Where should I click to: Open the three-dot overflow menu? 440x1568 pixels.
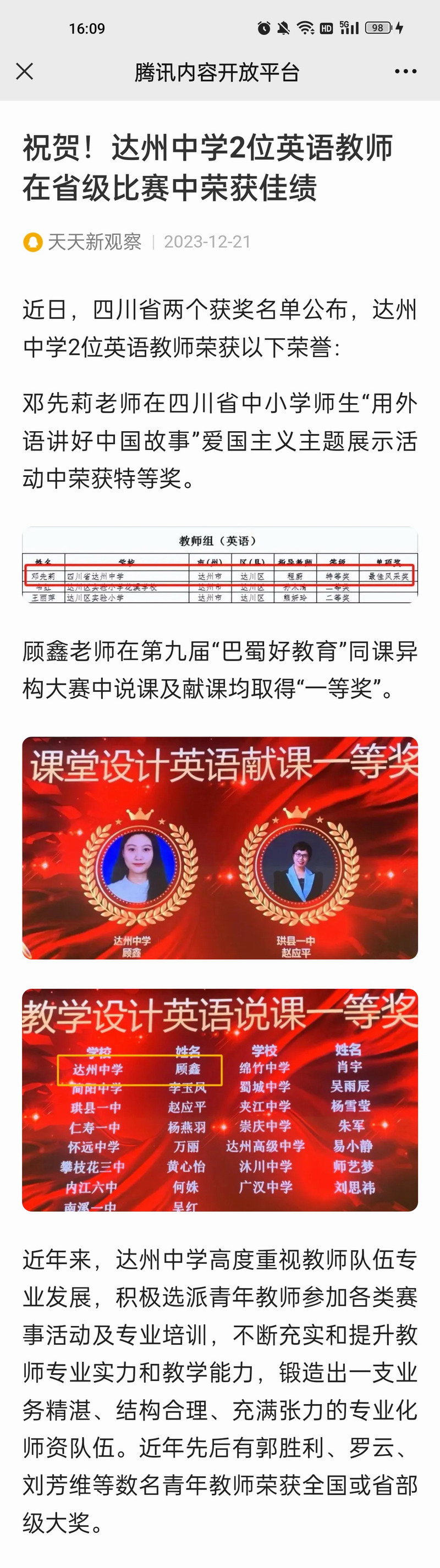[405, 72]
